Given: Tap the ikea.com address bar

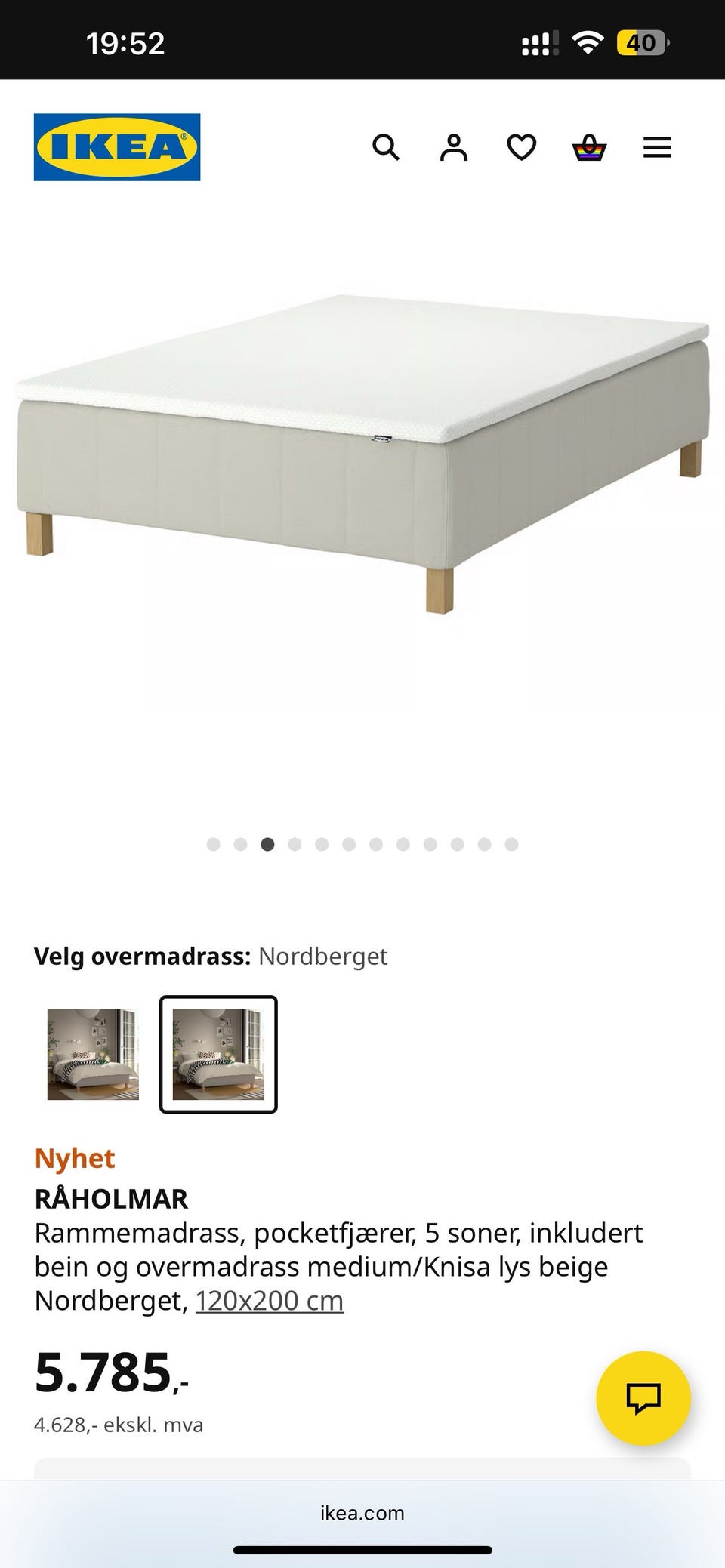Looking at the screenshot, I should click(362, 1511).
